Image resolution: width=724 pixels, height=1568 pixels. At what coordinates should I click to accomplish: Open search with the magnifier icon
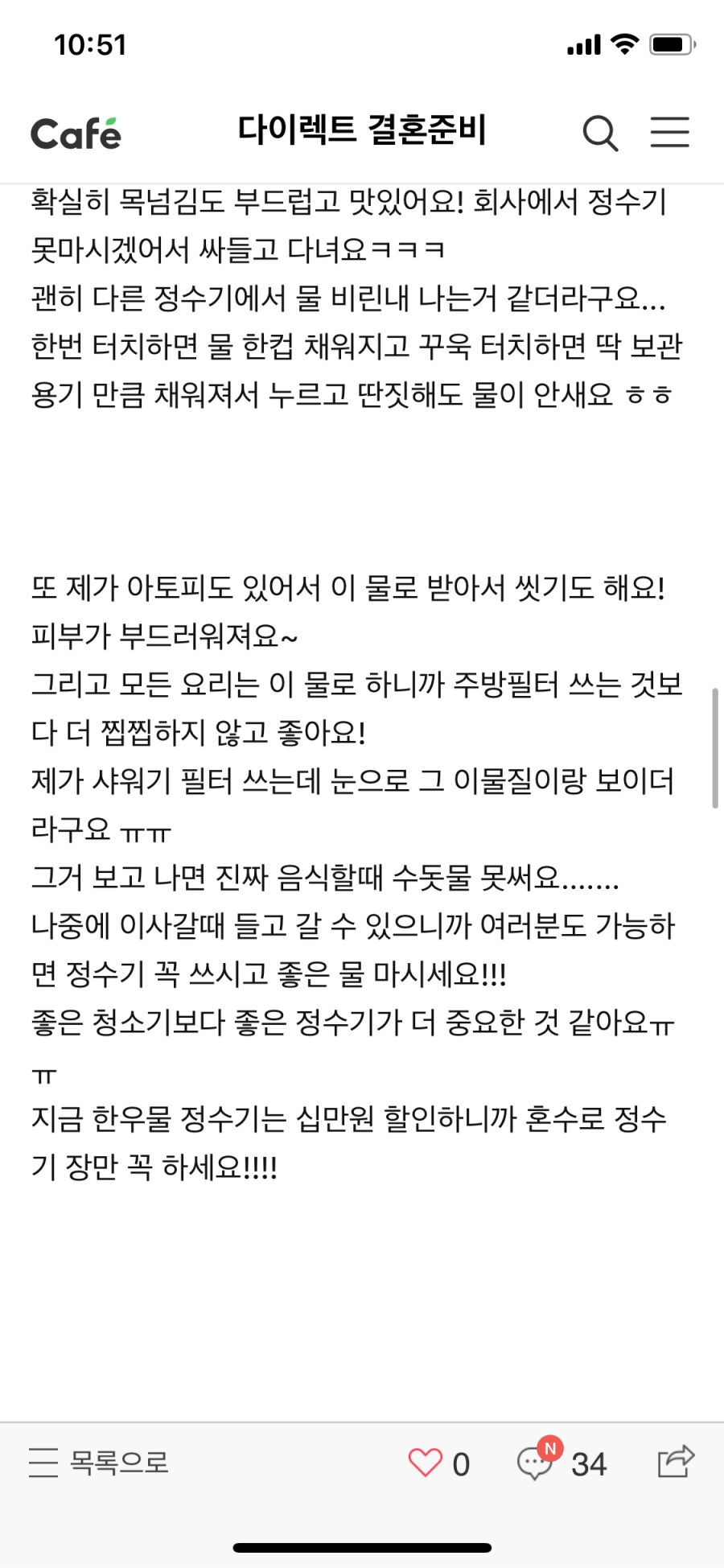(x=600, y=133)
